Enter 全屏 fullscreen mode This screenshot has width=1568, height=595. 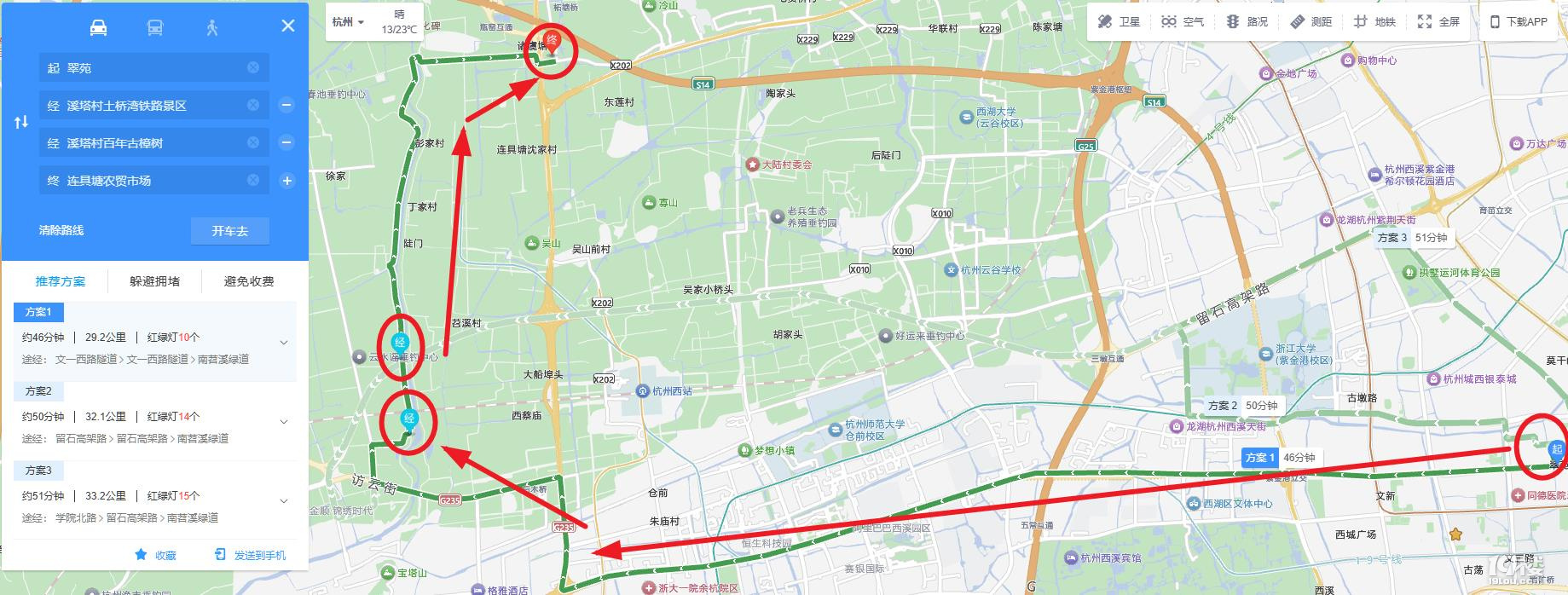1438,22
